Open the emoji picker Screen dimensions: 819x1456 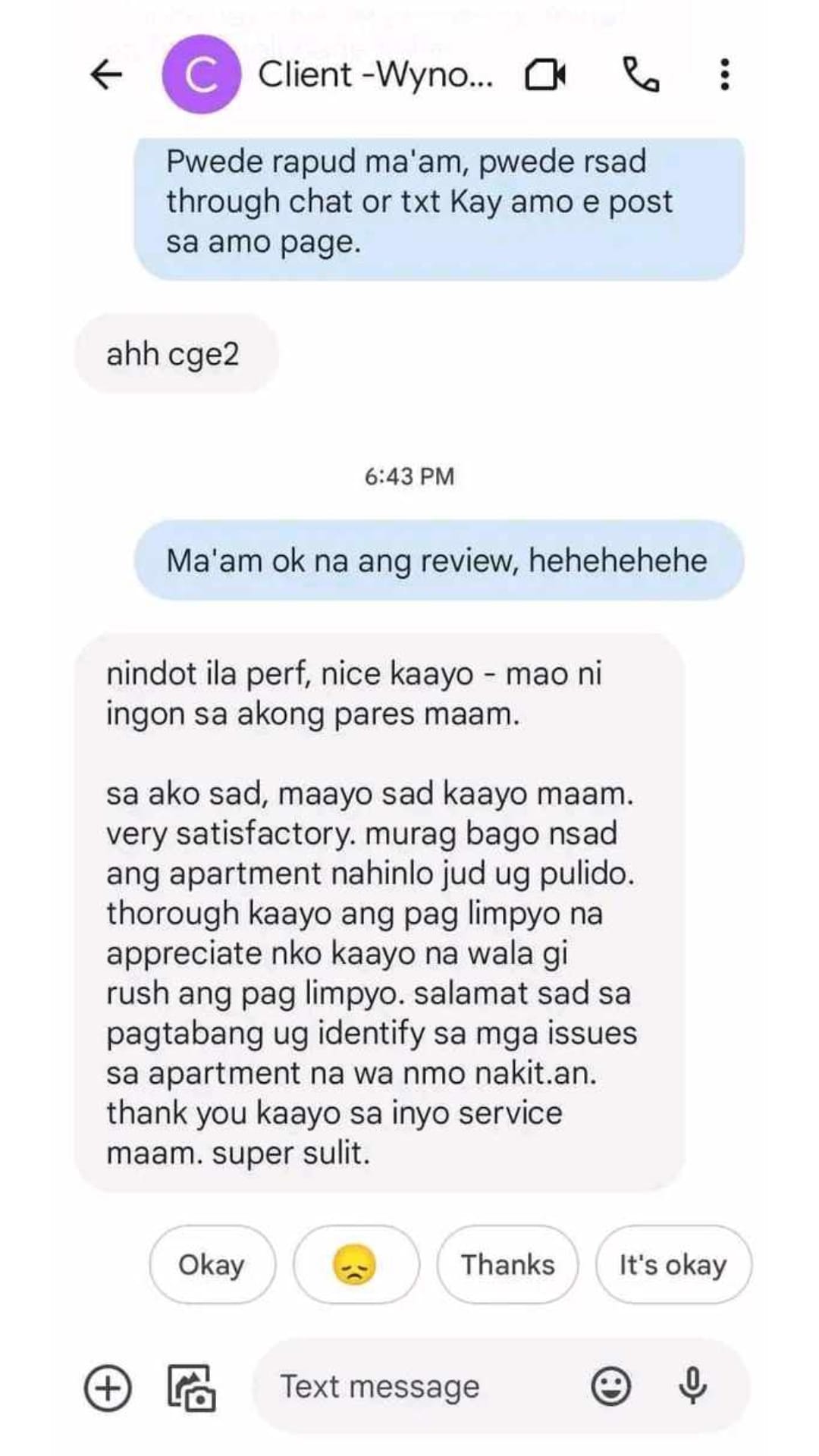[x=610, y=1387]
